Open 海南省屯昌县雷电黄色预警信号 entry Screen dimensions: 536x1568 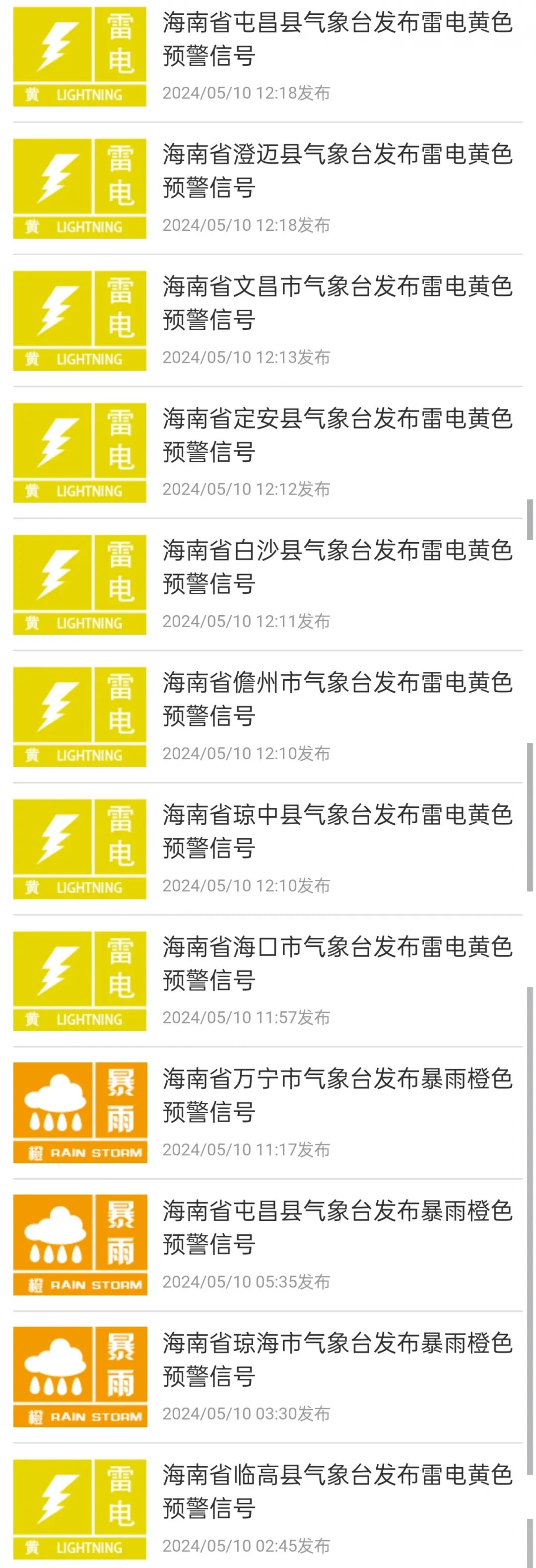[337, 43]
